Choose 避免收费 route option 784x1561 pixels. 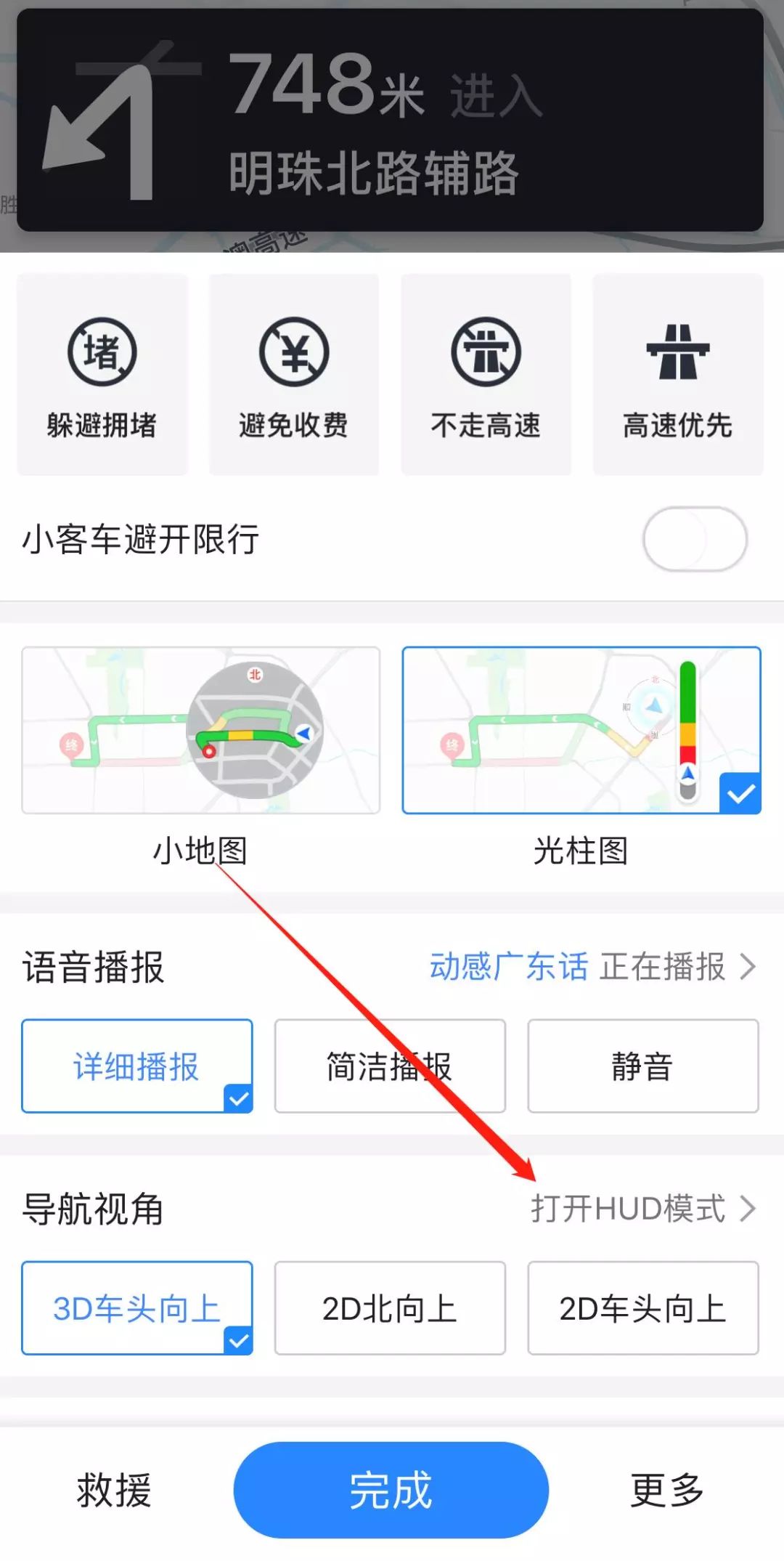pyautogui.click(x=294, y=376)
